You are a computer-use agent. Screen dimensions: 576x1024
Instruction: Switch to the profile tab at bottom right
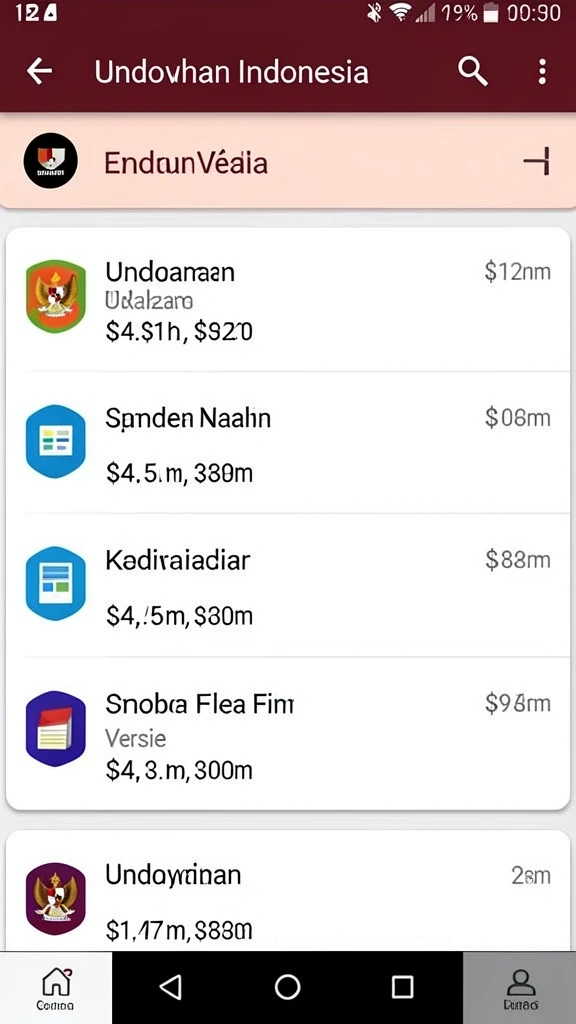coord(520,988)
